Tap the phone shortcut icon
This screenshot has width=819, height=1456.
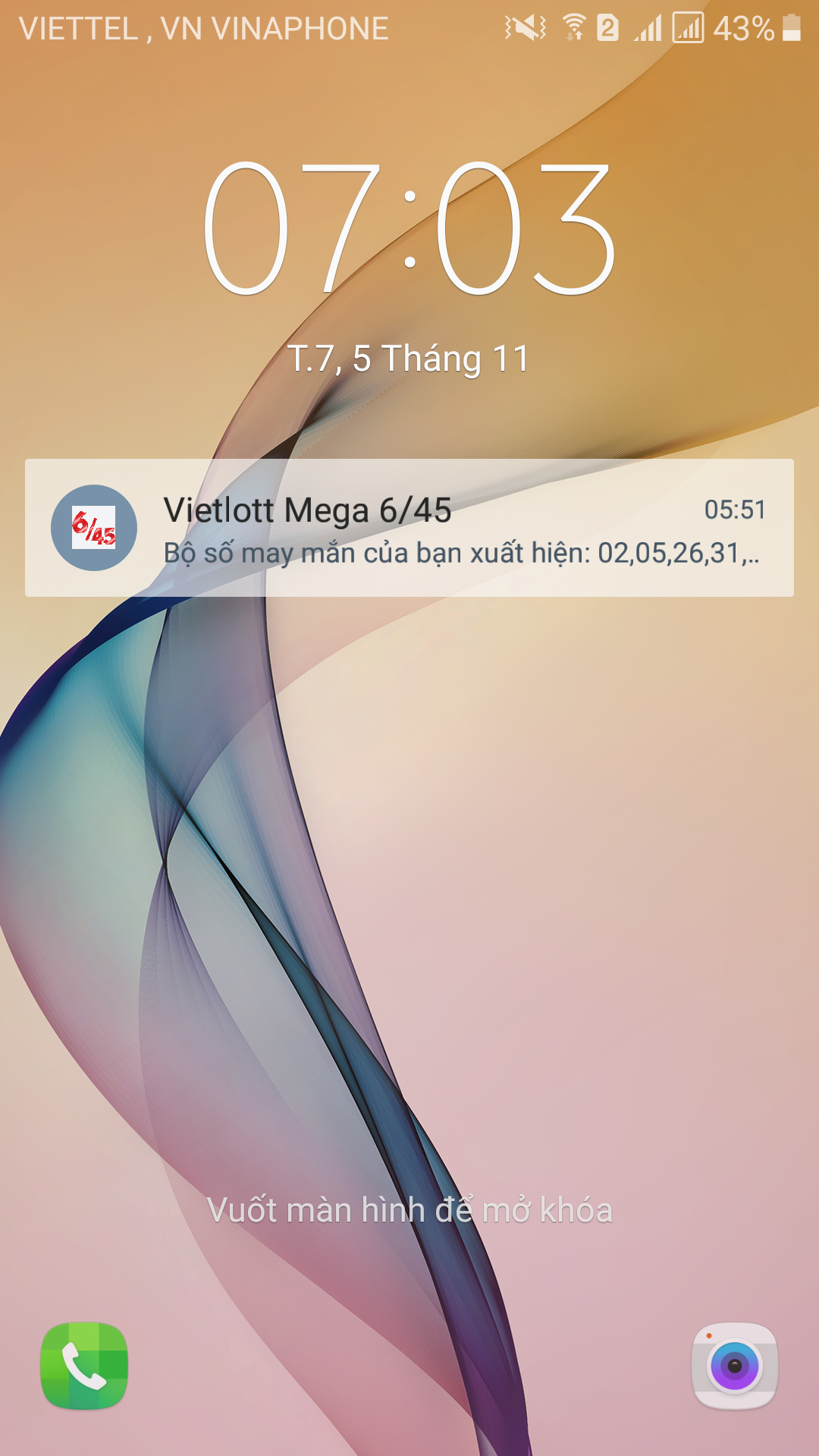[x=84, y=1366]
